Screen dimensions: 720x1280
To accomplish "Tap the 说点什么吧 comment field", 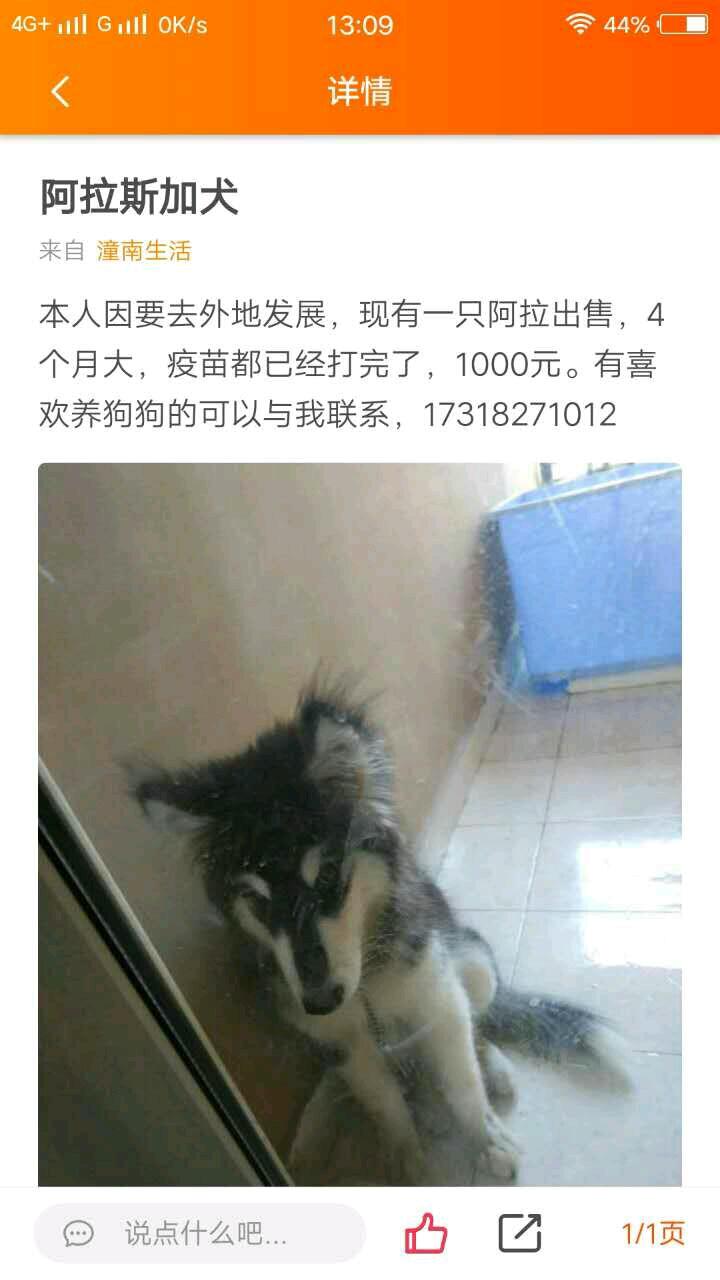I will [x=200, y=1233].
